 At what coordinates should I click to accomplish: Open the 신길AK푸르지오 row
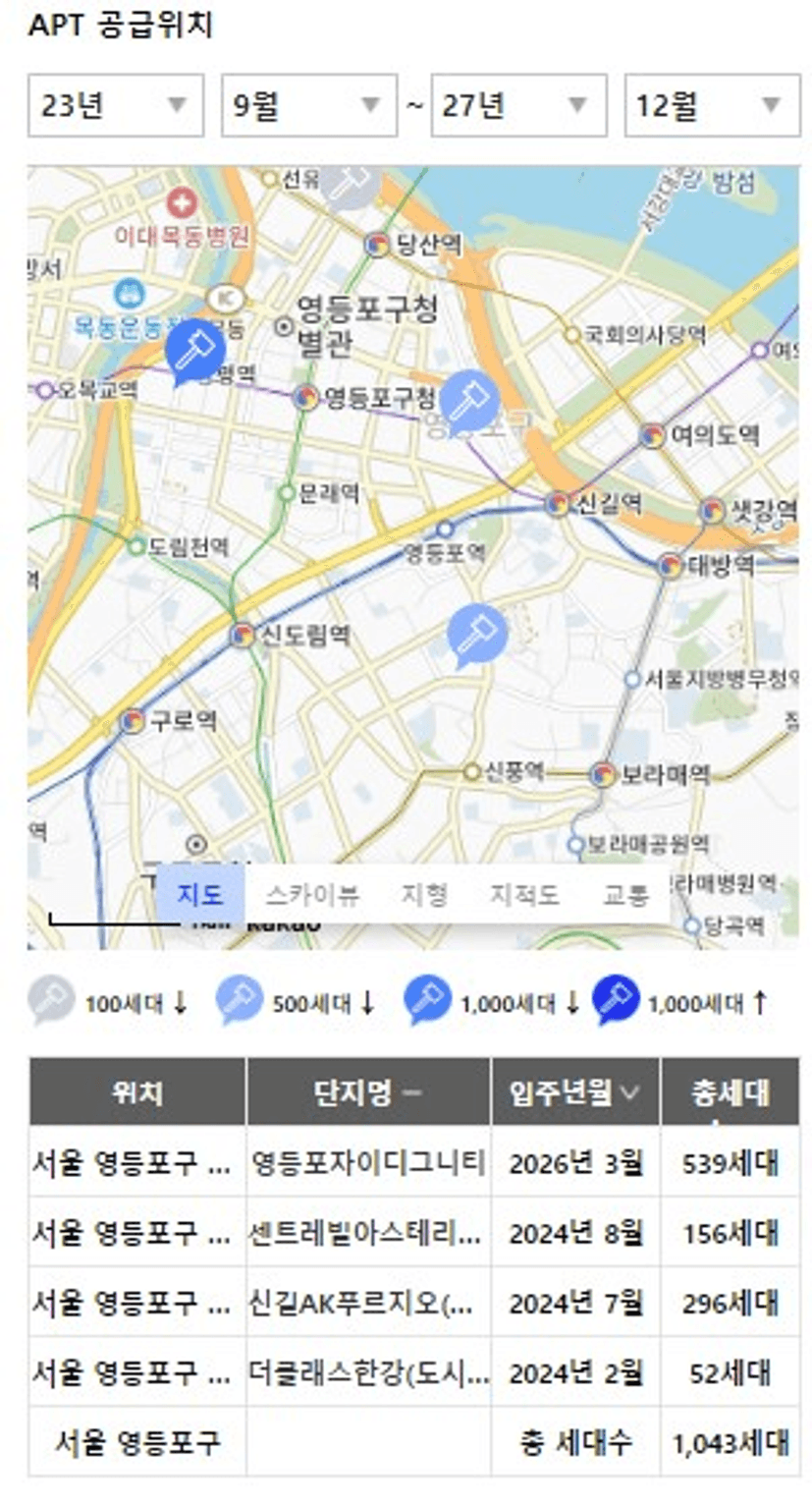click(x=413, y=1303)
